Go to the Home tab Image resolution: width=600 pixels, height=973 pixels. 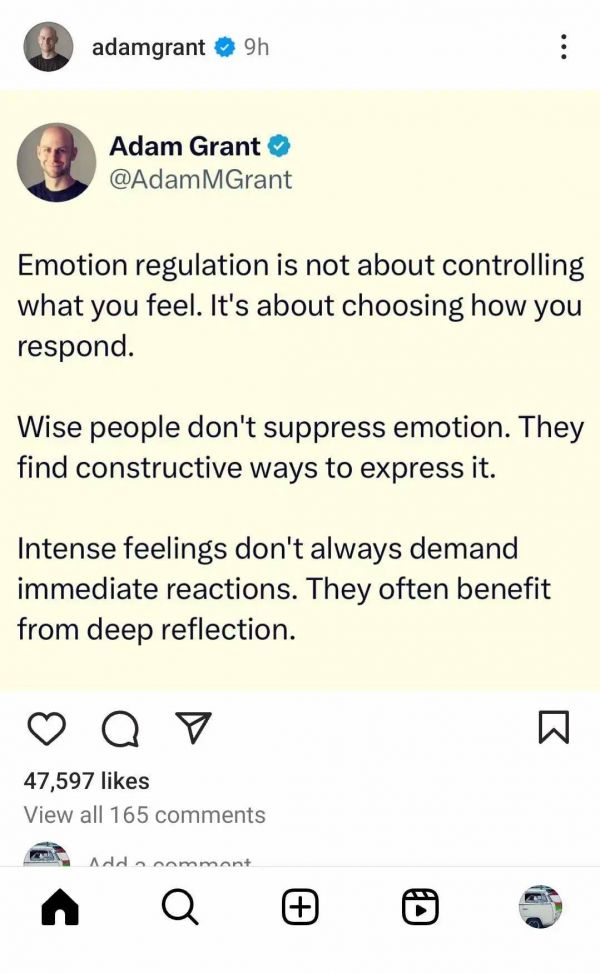(x=59, y=908)
